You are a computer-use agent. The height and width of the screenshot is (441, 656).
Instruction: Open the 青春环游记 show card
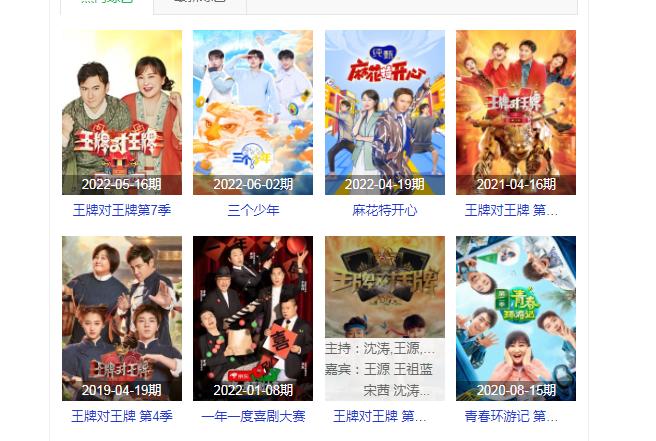[516, 318]
